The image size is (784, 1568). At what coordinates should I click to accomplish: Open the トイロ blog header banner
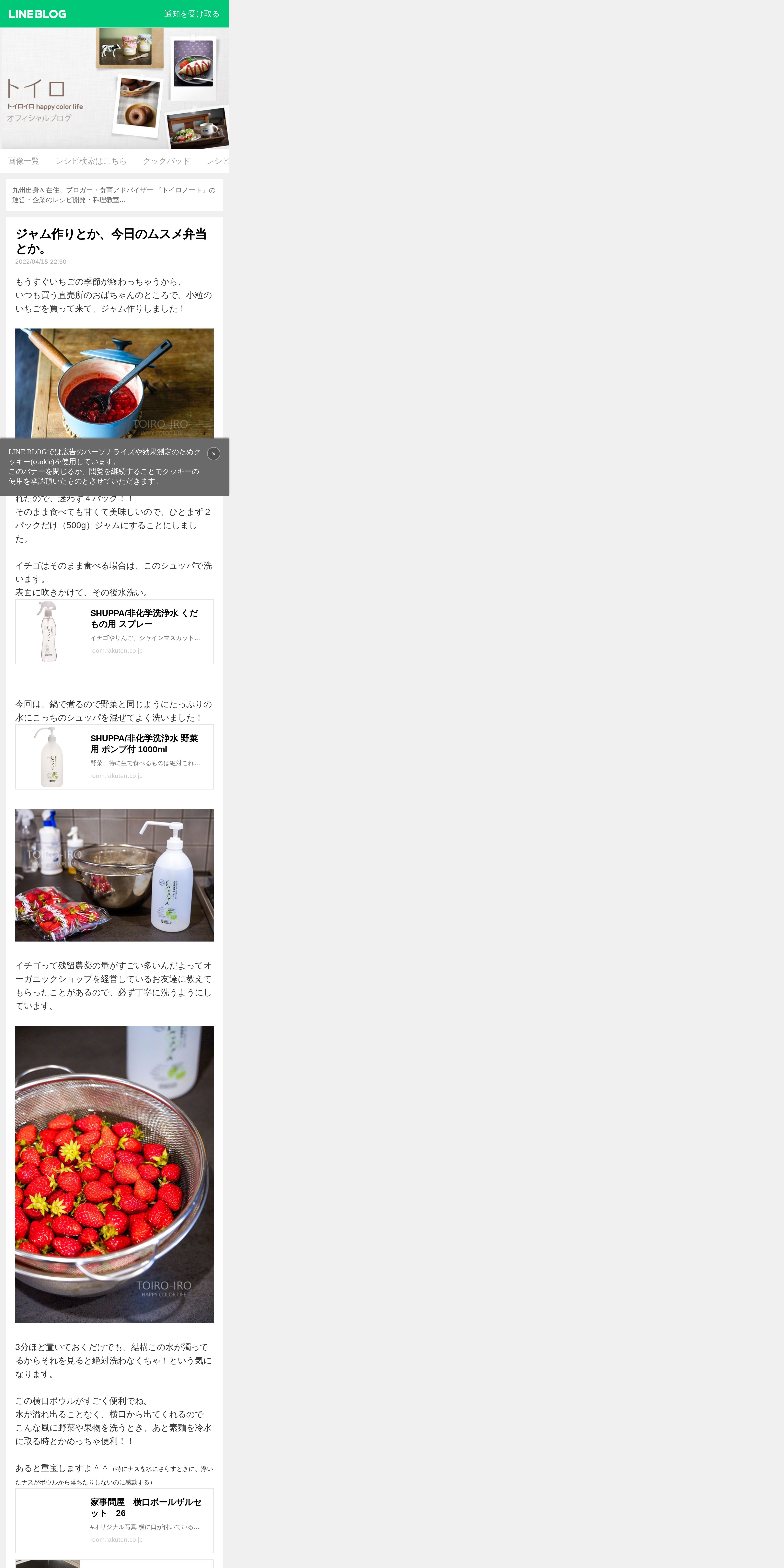114,88
